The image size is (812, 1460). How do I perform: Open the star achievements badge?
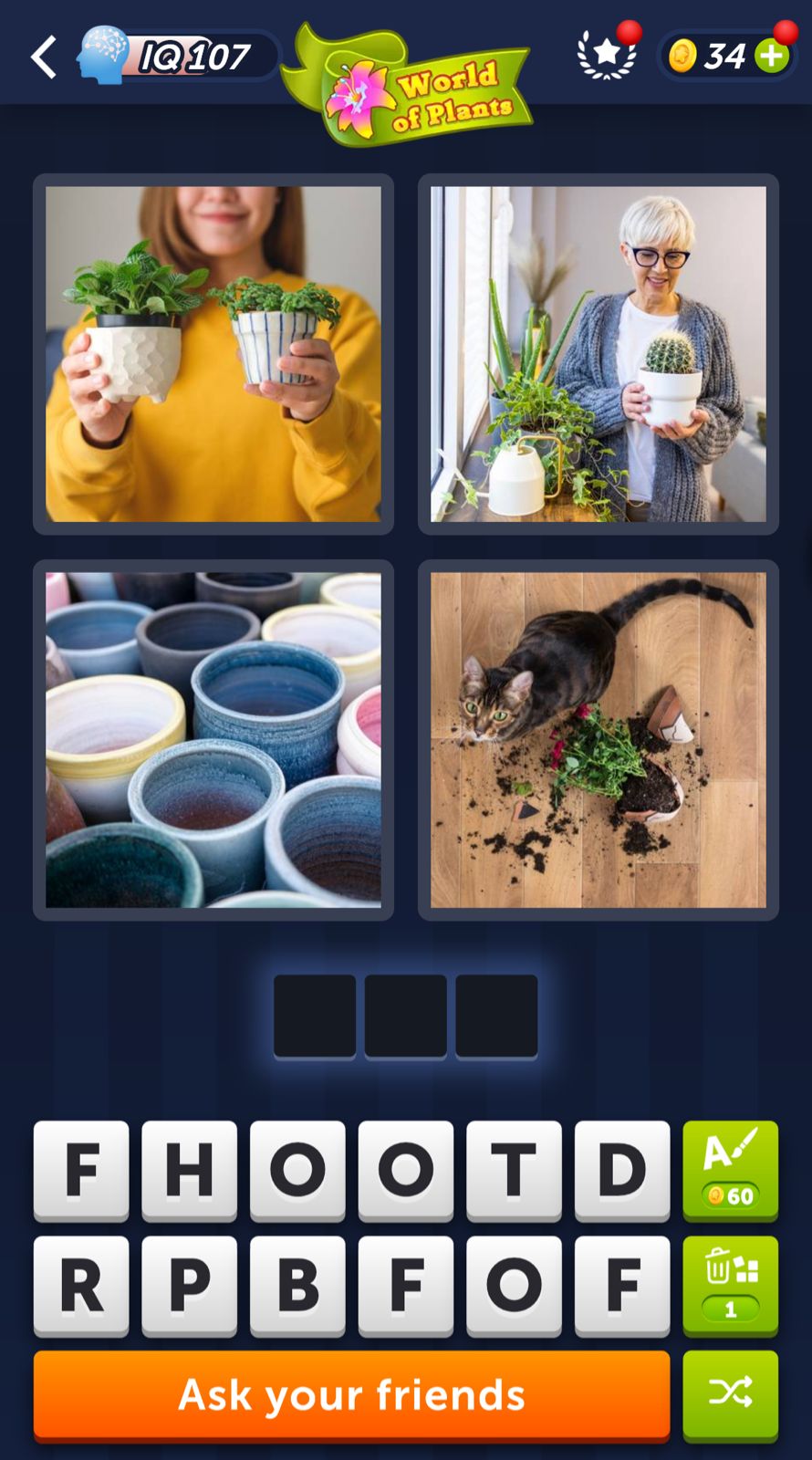click(607, 55)
